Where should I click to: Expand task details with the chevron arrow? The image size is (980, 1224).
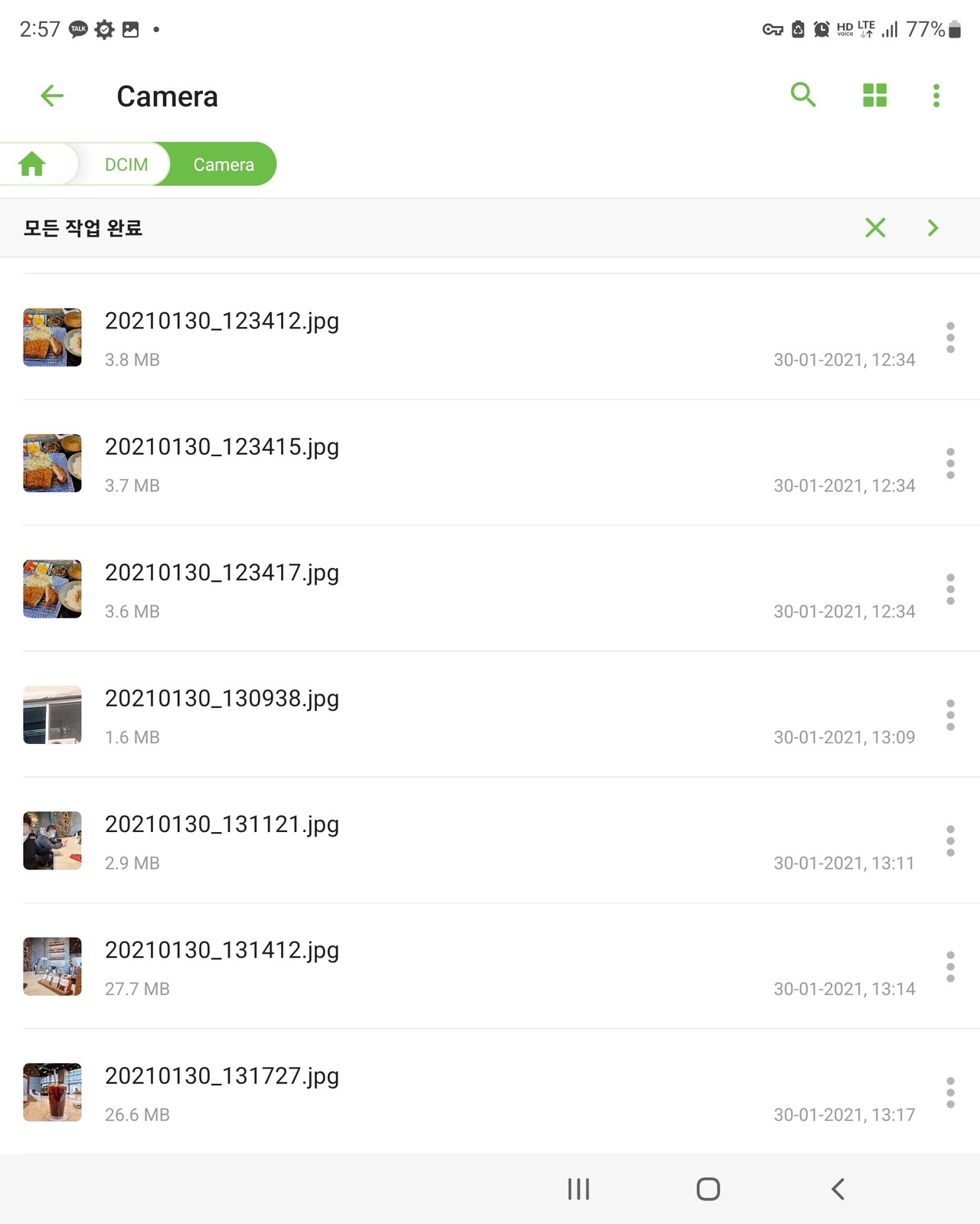pos(933,227)
